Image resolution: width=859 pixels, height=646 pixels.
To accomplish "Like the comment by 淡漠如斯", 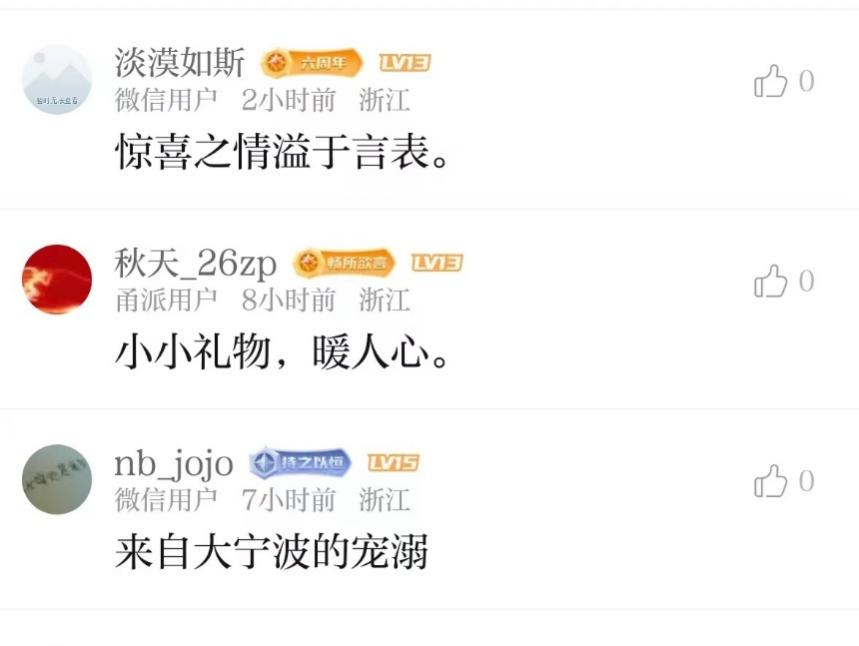I will [771, 82].
